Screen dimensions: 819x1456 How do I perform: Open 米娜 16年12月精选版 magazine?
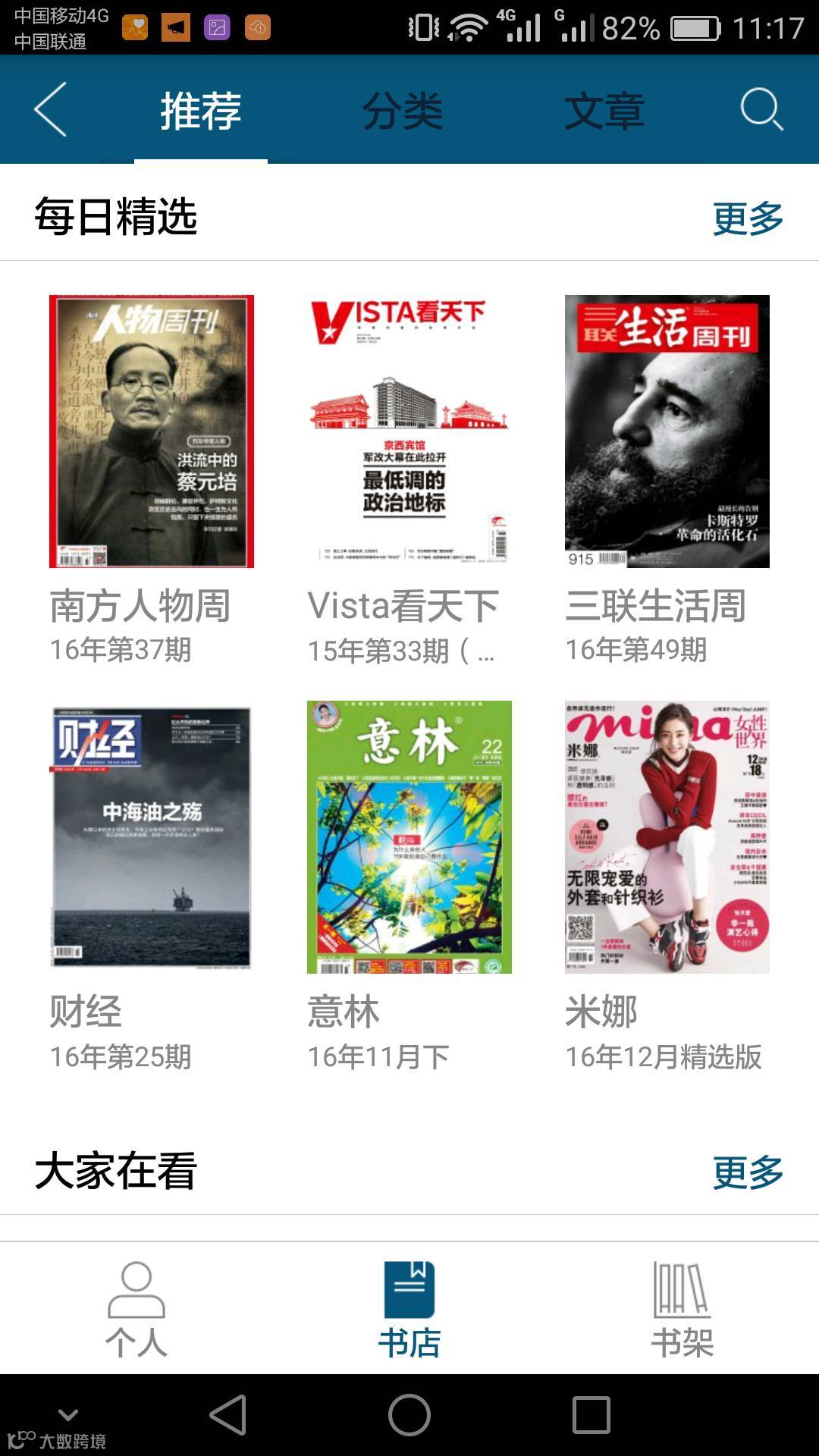point(667,836)
